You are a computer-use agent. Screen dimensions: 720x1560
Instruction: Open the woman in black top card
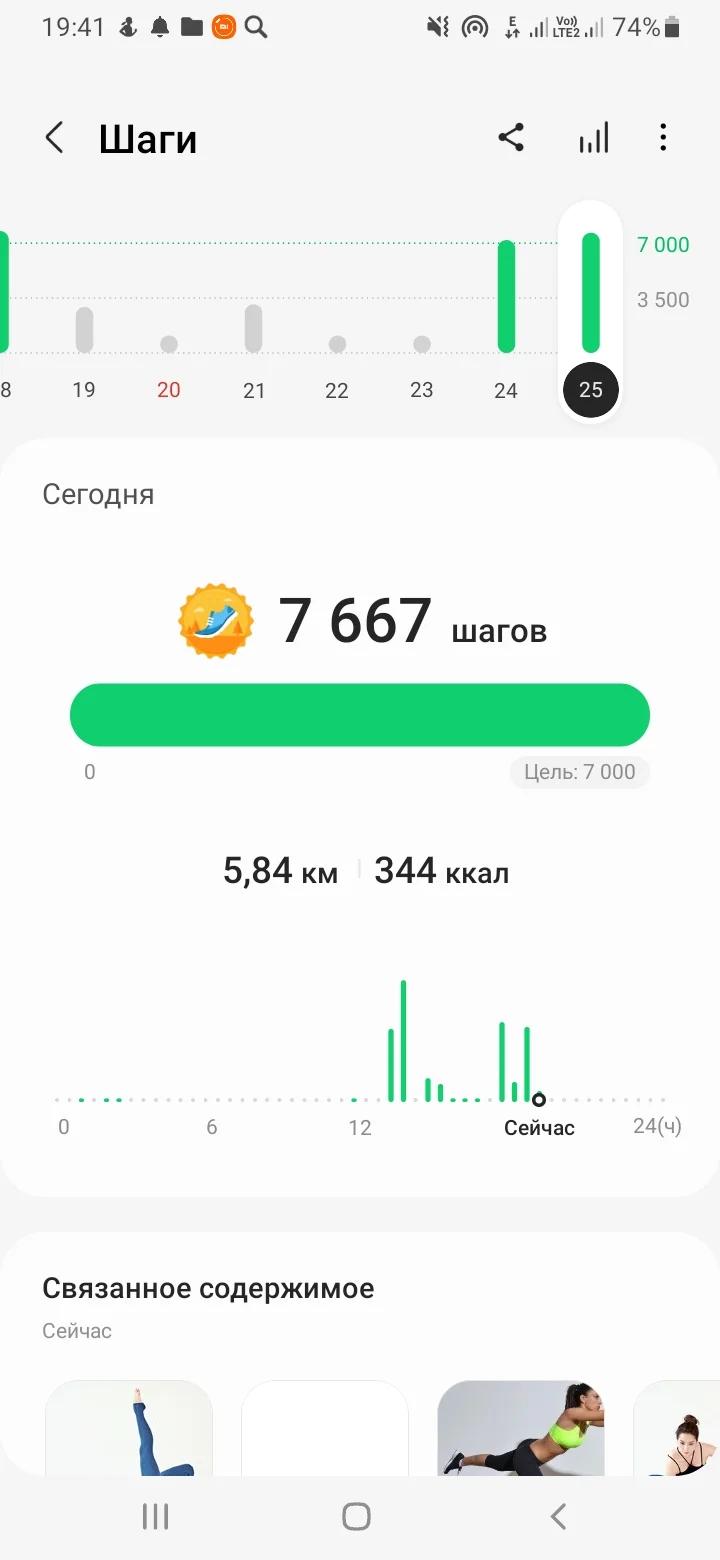(x=680, y=1428)
